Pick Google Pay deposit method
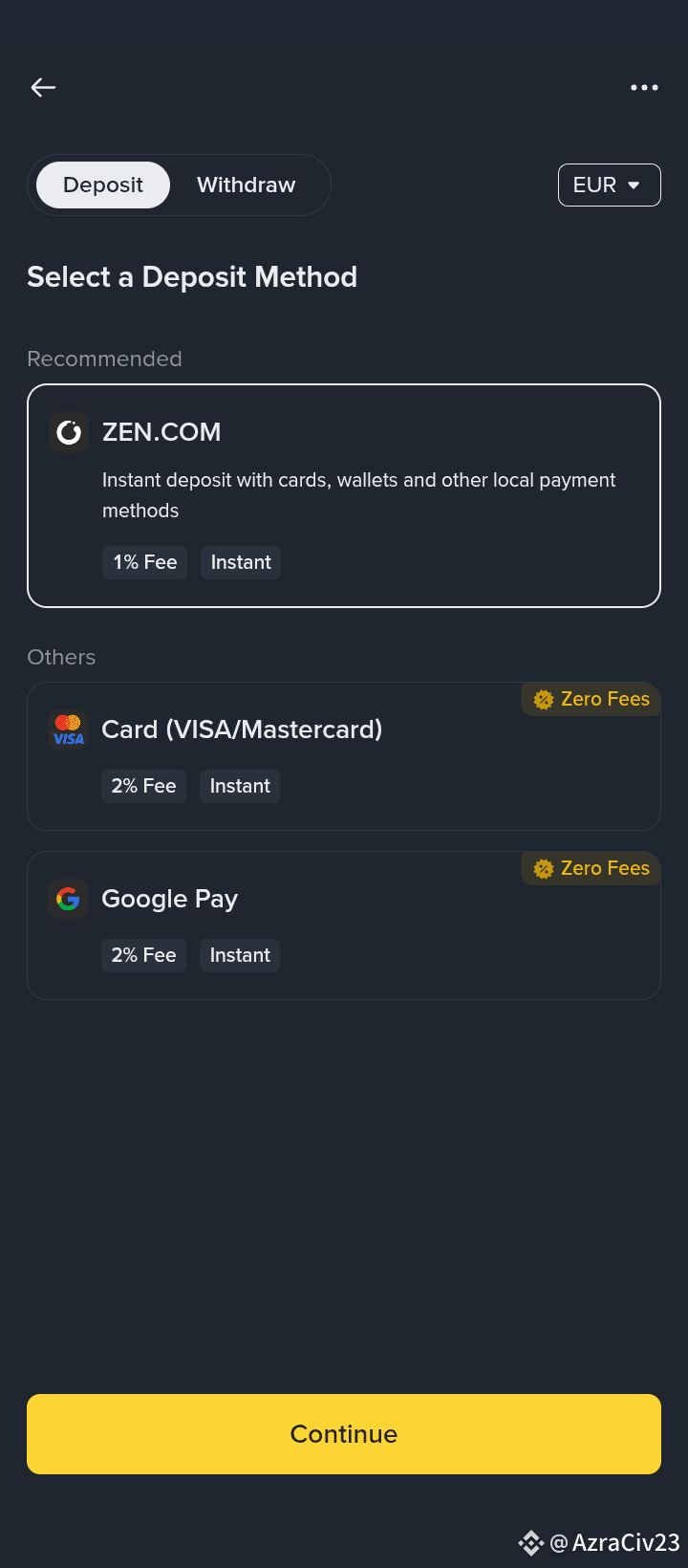The width and height of the screenshot is (688, 1568). coord(344,926)
